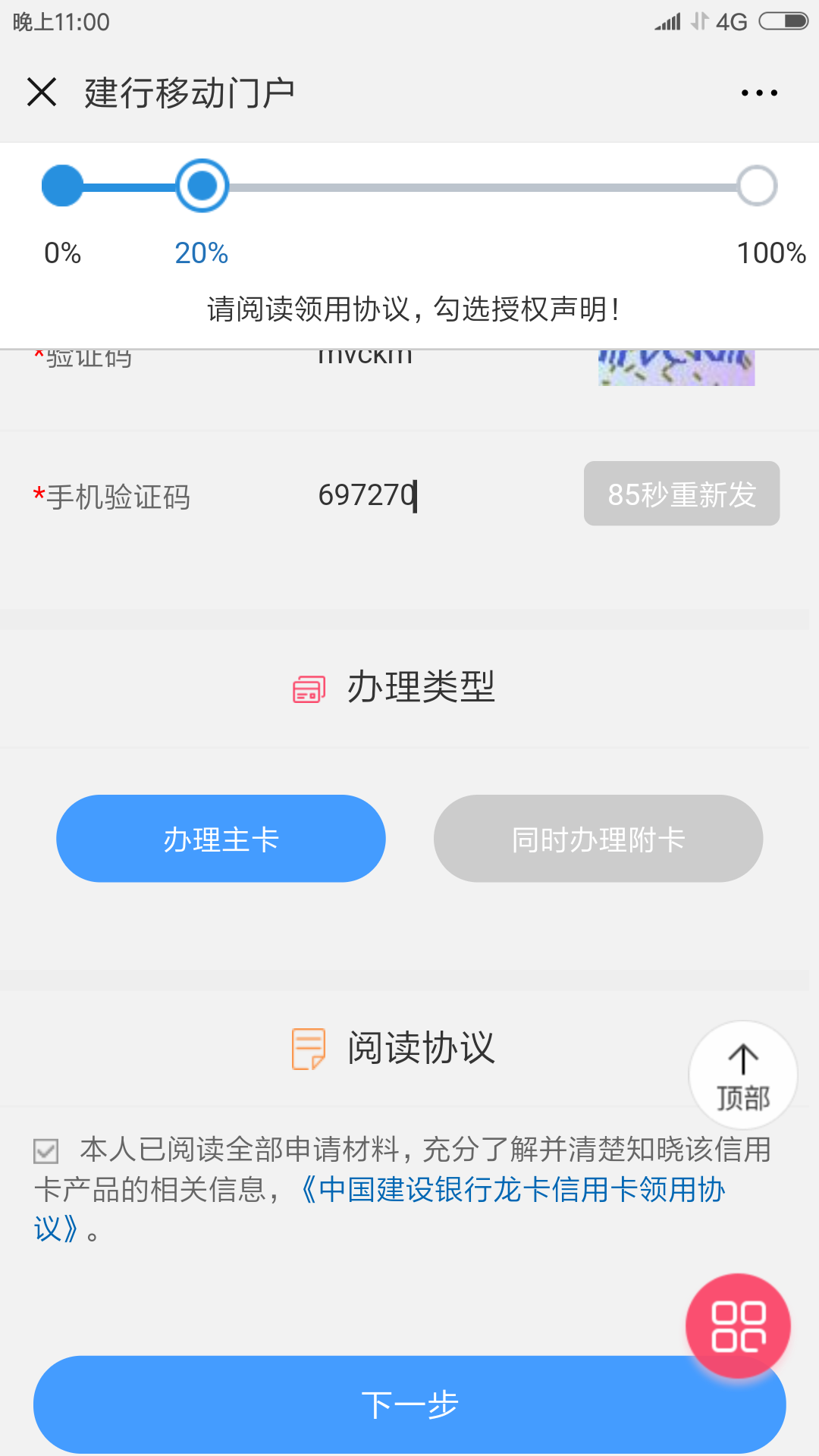The image size is (819, 1456).
Task: Tap the orange document icon beside 阅读协议
Action: point(308,1050)
